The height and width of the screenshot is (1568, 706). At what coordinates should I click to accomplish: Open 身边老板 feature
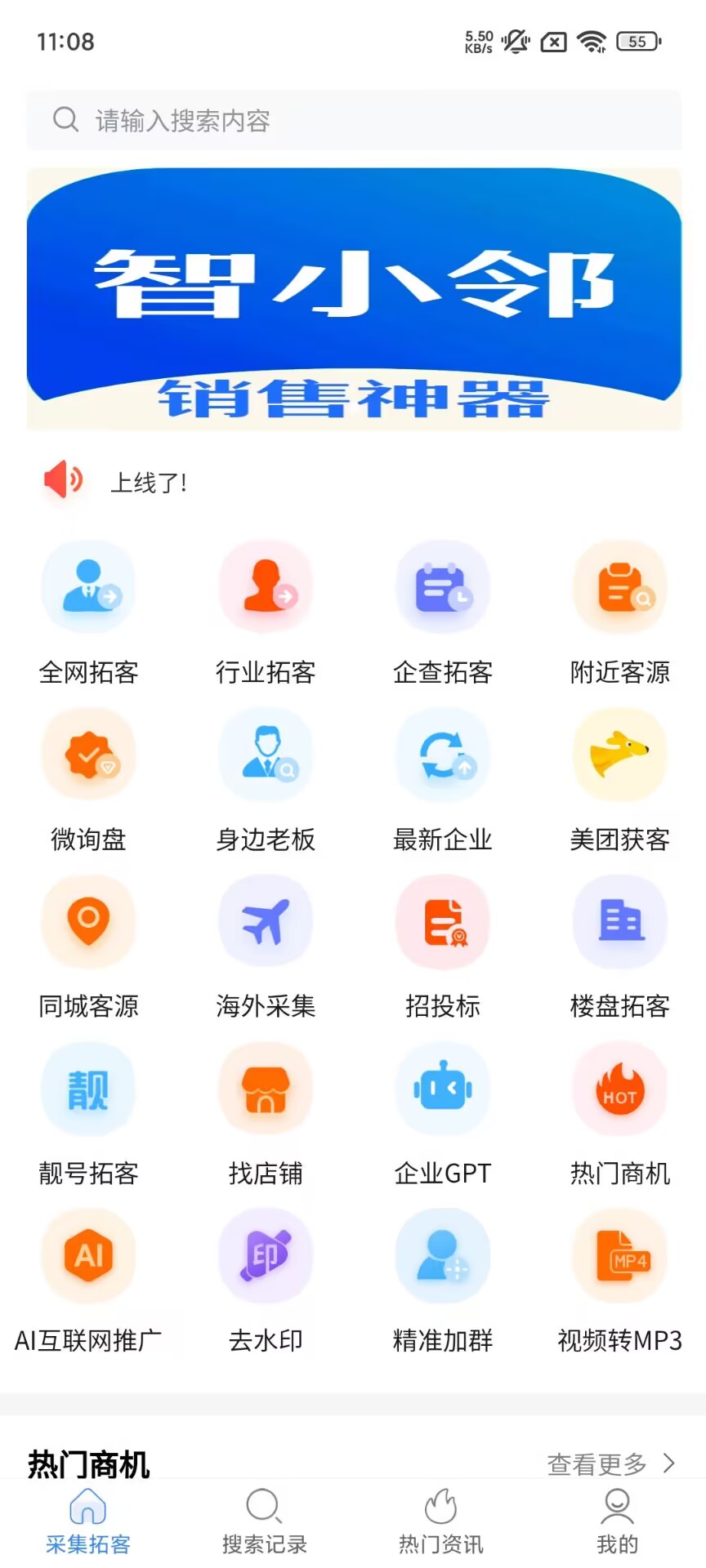(266, 756)
